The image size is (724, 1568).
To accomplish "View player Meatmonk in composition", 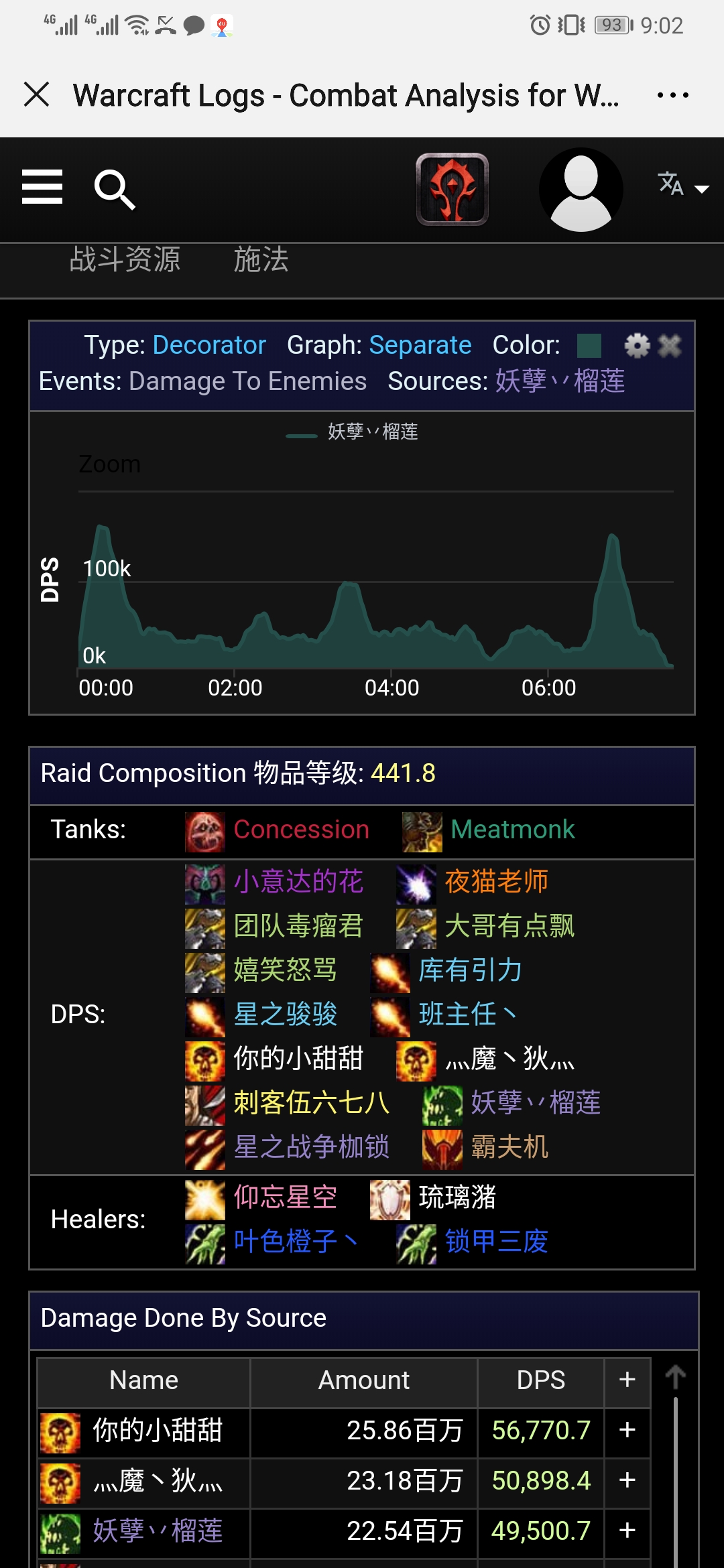I will (x=512, y=830).
